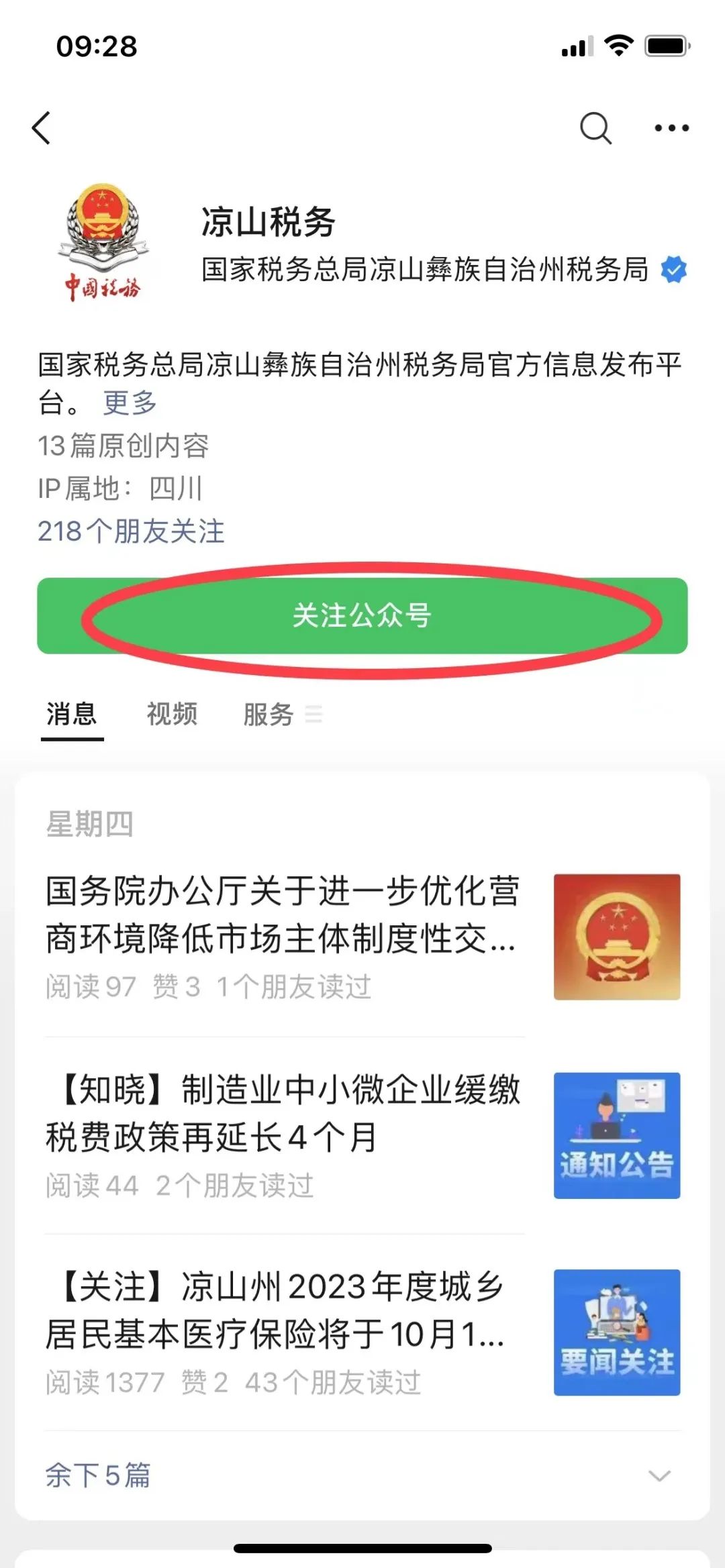Open the 通知公告 article thumbnail
Image resolution: width=725 pixels, height=1568 pixels.
point(615,1135)
